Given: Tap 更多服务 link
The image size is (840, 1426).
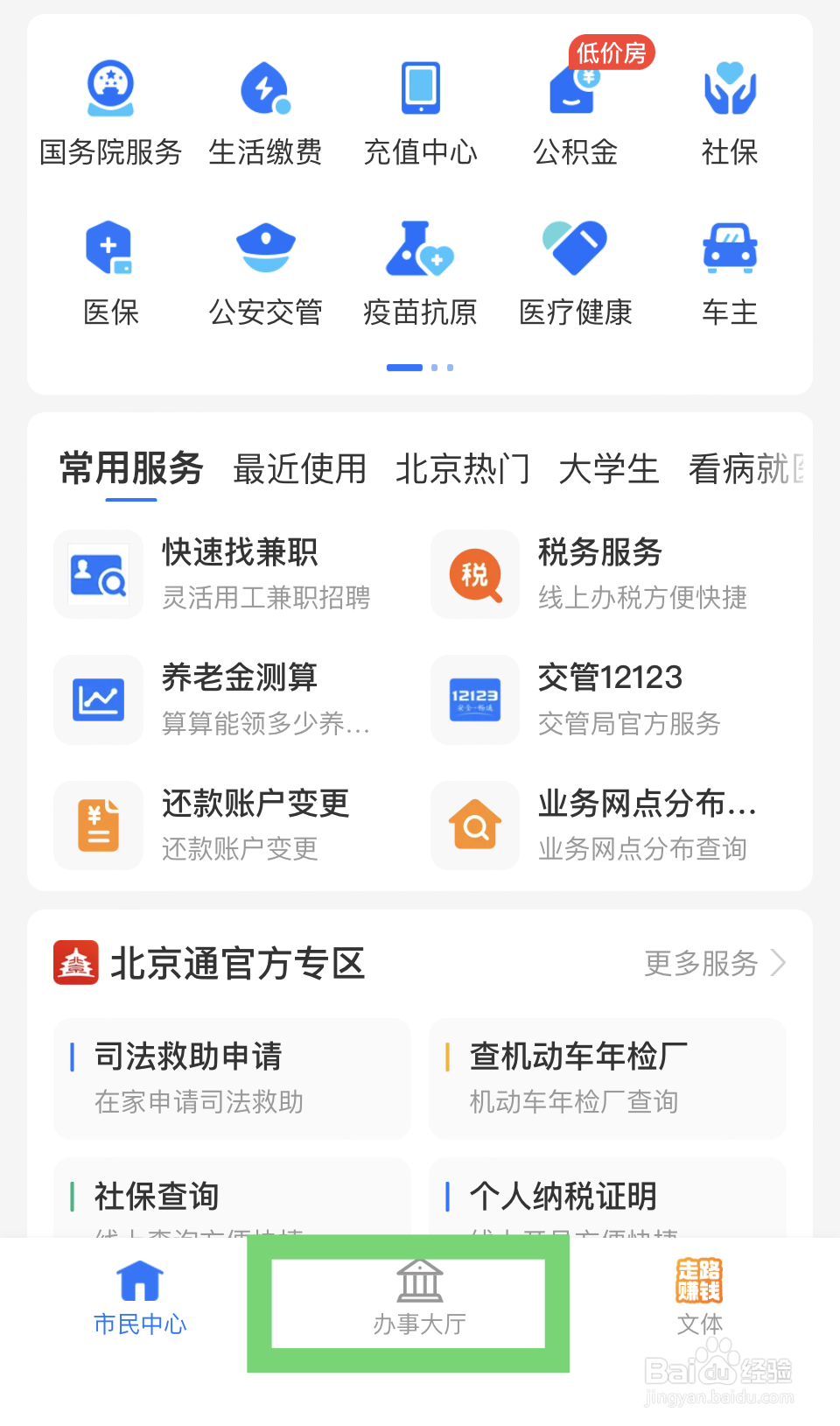Looking at the screenshot, I should (x=715, y=963).
